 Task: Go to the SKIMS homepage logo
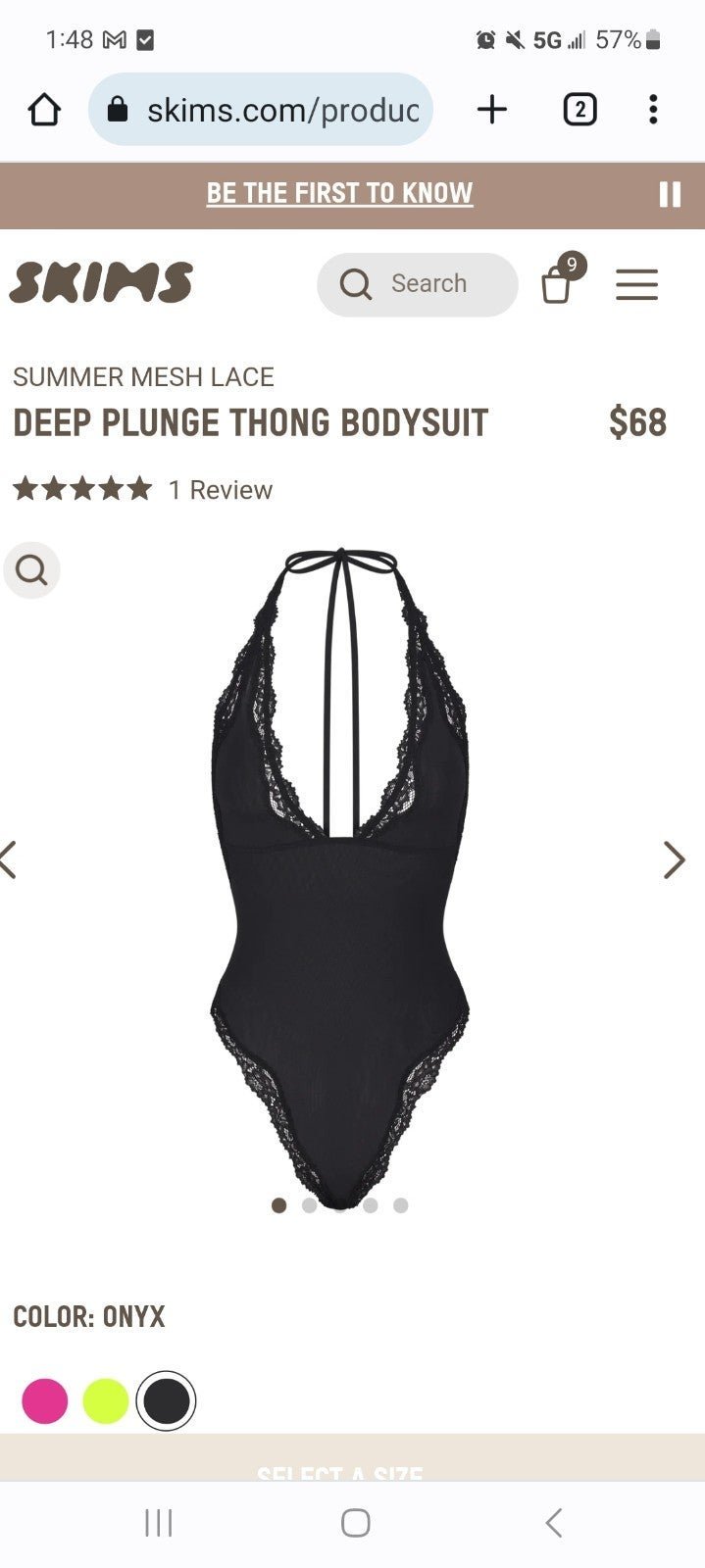pos(101,283)
